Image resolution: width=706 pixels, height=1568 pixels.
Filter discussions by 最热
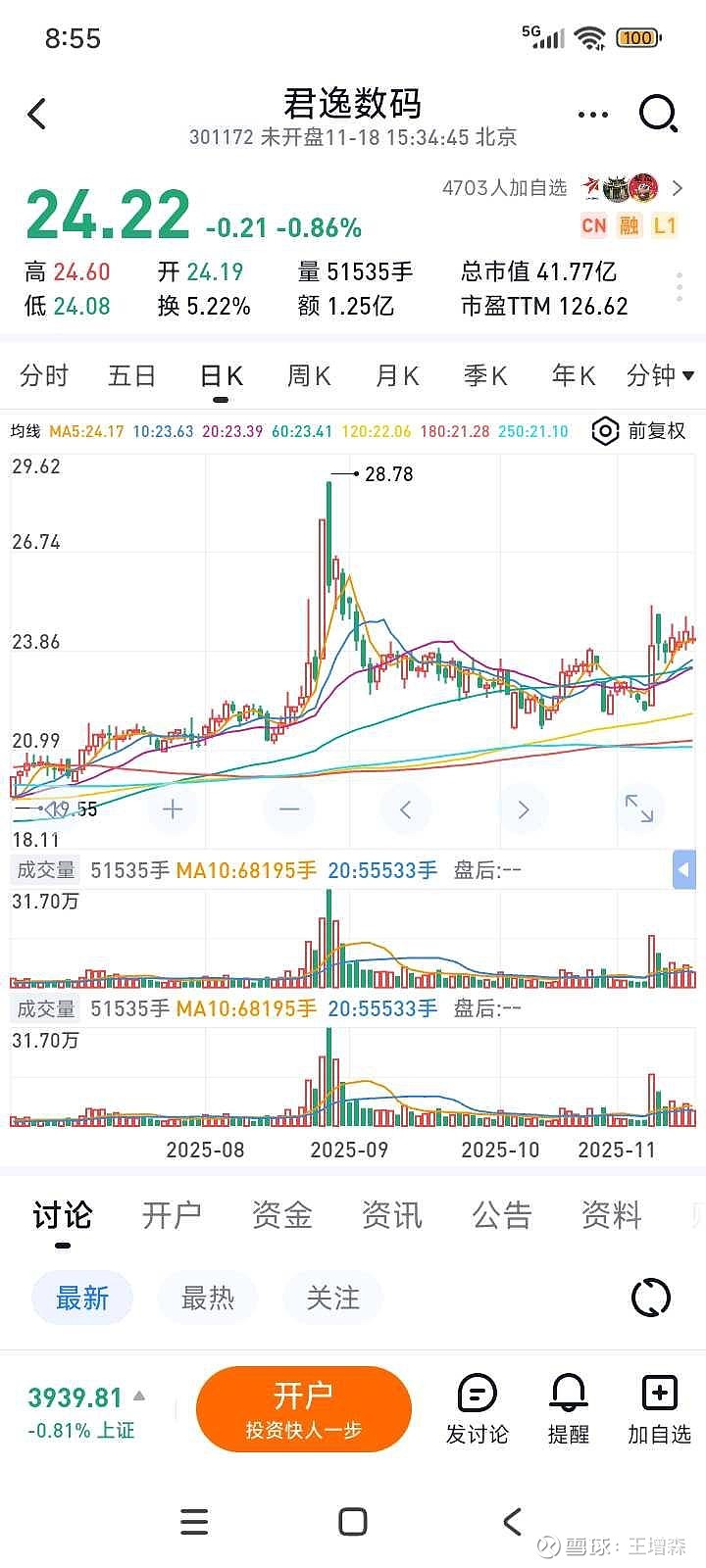[208, 1298]
